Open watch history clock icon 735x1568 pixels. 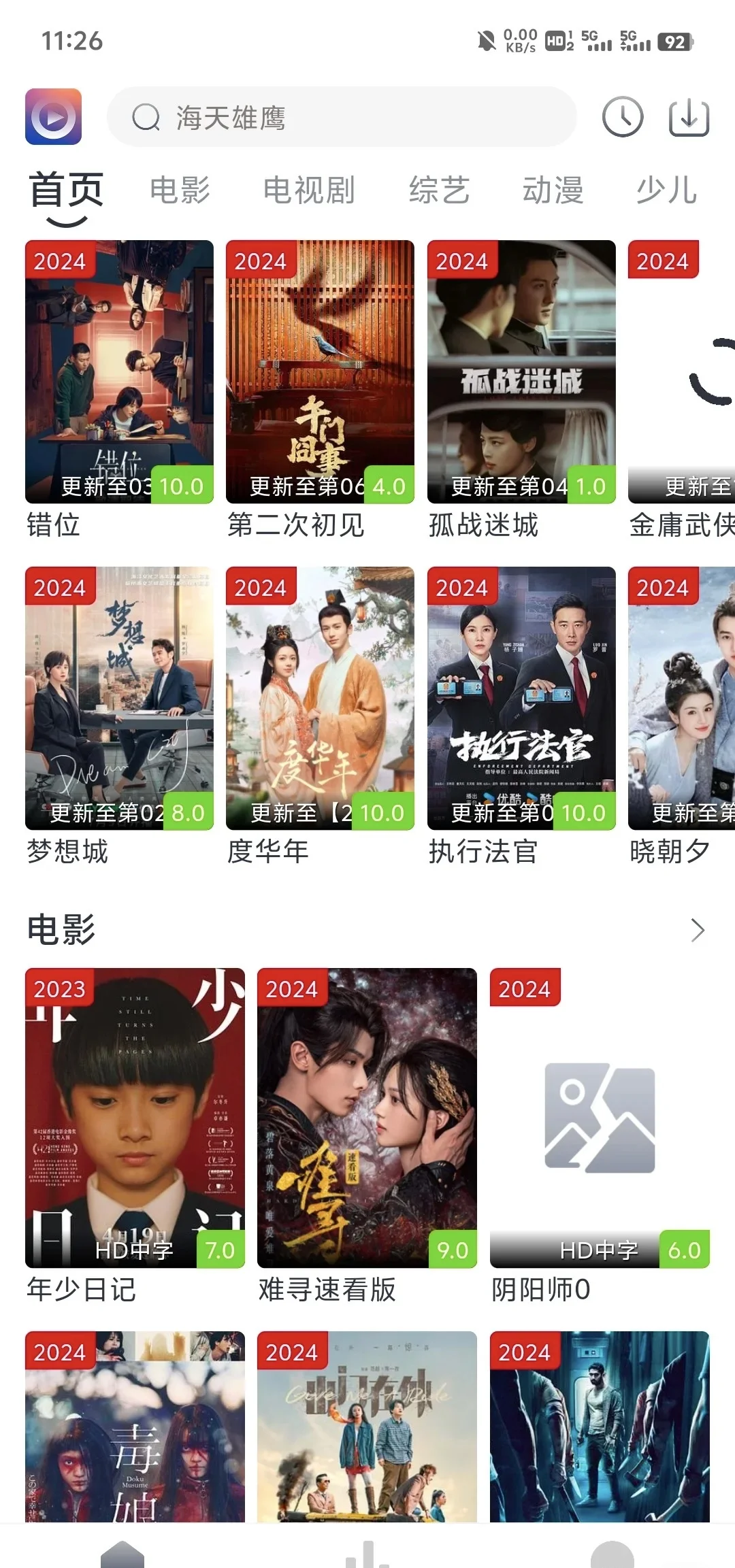(x=622, y=117)
